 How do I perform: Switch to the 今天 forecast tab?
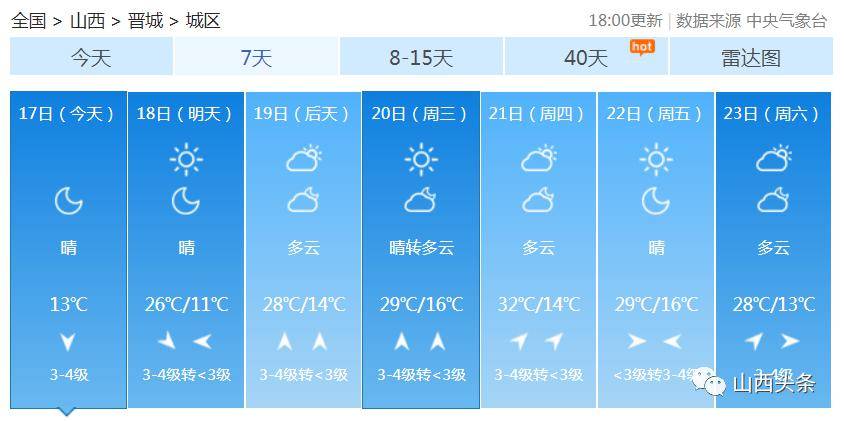[91, 58]
